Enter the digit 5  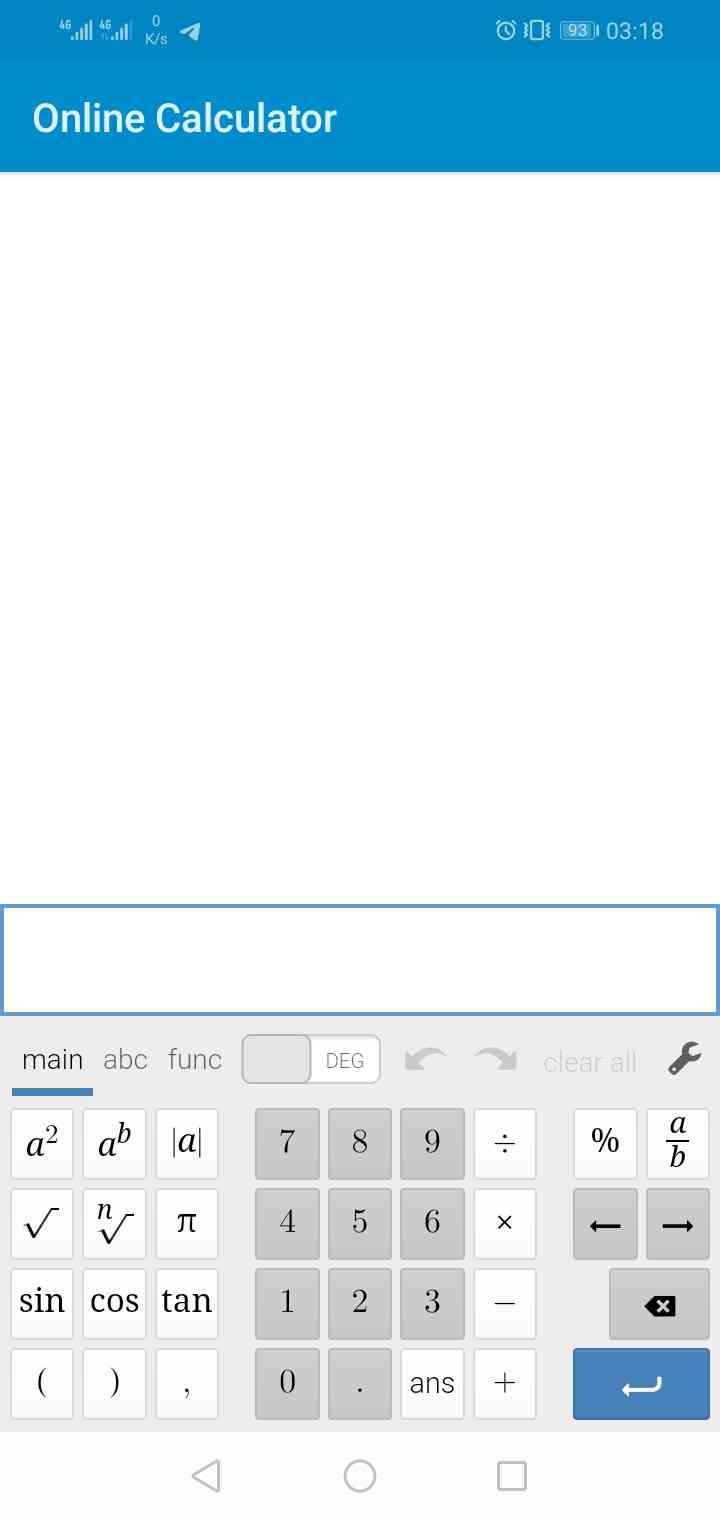(x=360, y=1223)
